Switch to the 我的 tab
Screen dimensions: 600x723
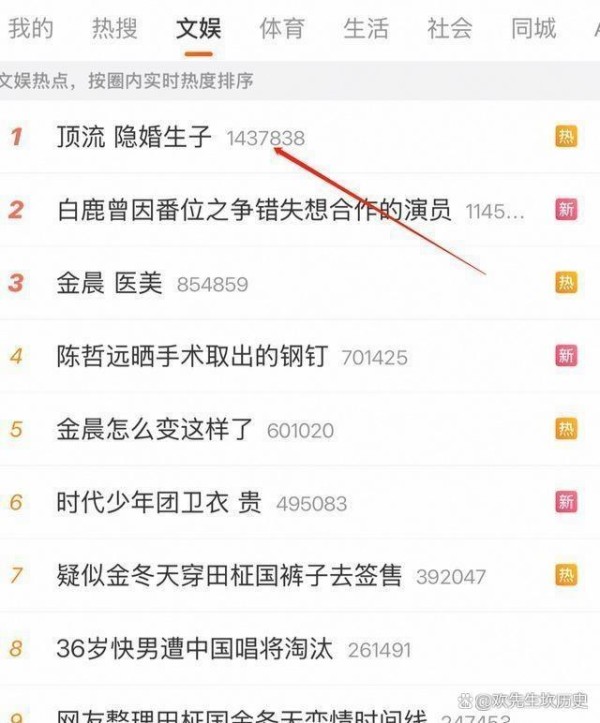(x=30, y=29)
